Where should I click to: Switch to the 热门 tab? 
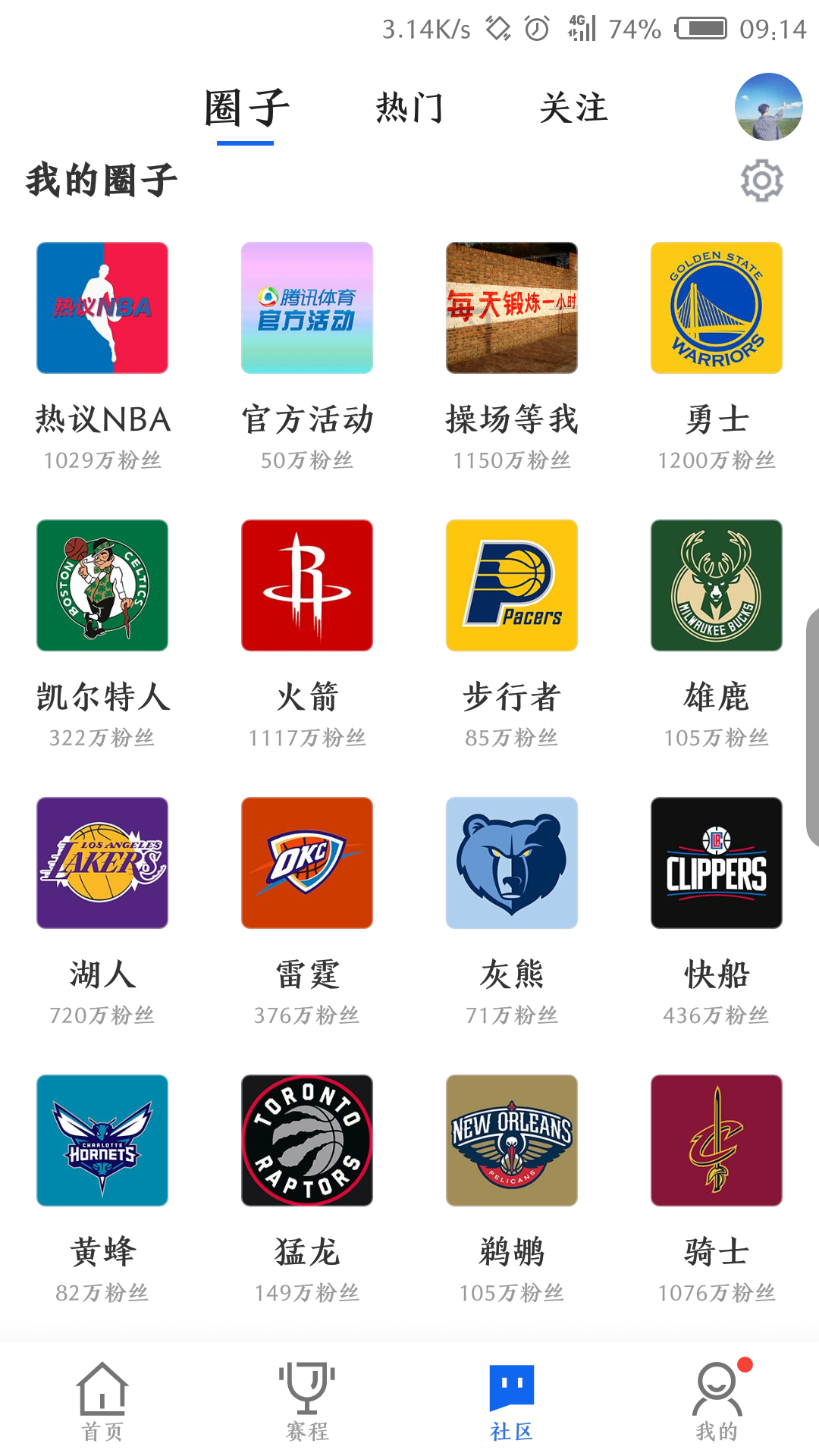(x=409, y=108)
